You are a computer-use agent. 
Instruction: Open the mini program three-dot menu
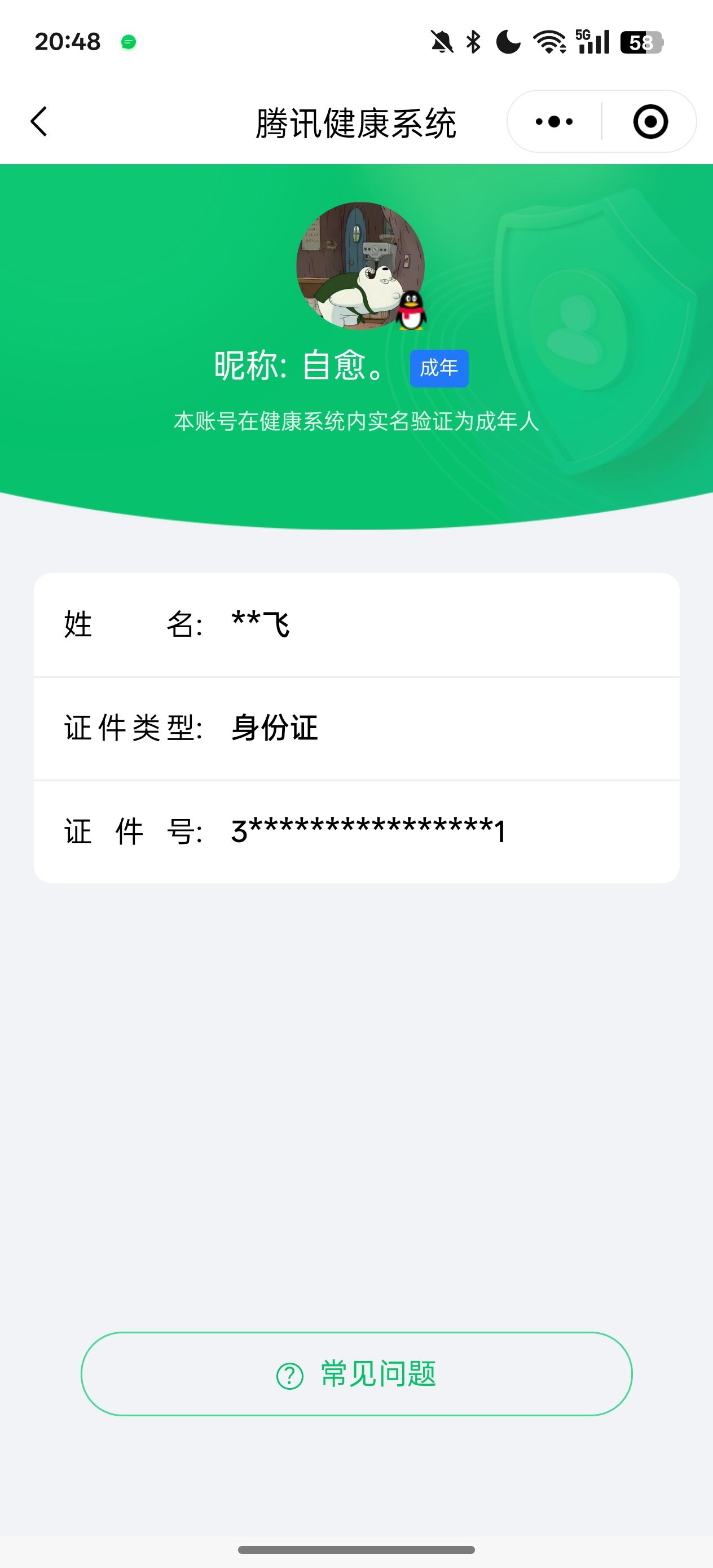tap(553, 122)
